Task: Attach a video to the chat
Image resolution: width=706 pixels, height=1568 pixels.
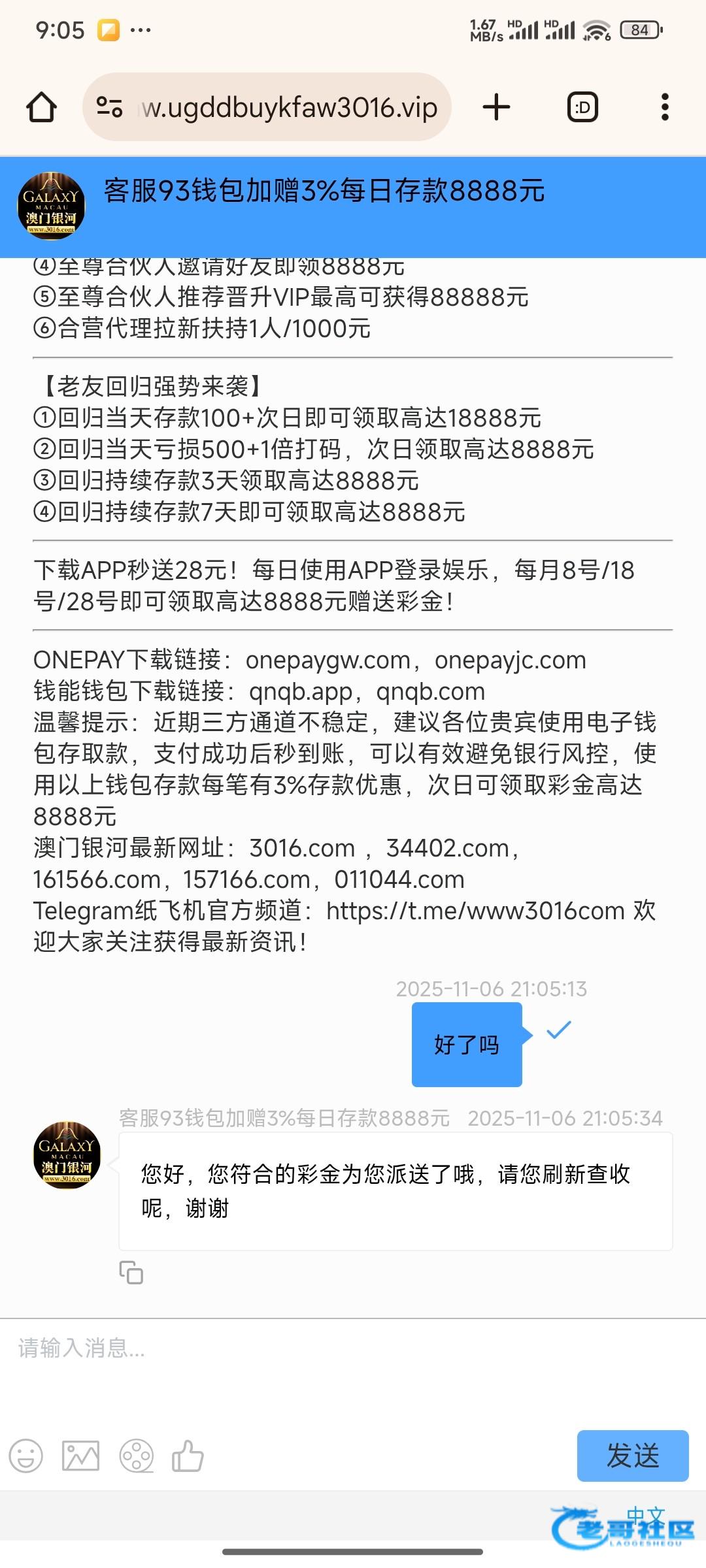Action: pyautogui.click(x=136, y=1456)
